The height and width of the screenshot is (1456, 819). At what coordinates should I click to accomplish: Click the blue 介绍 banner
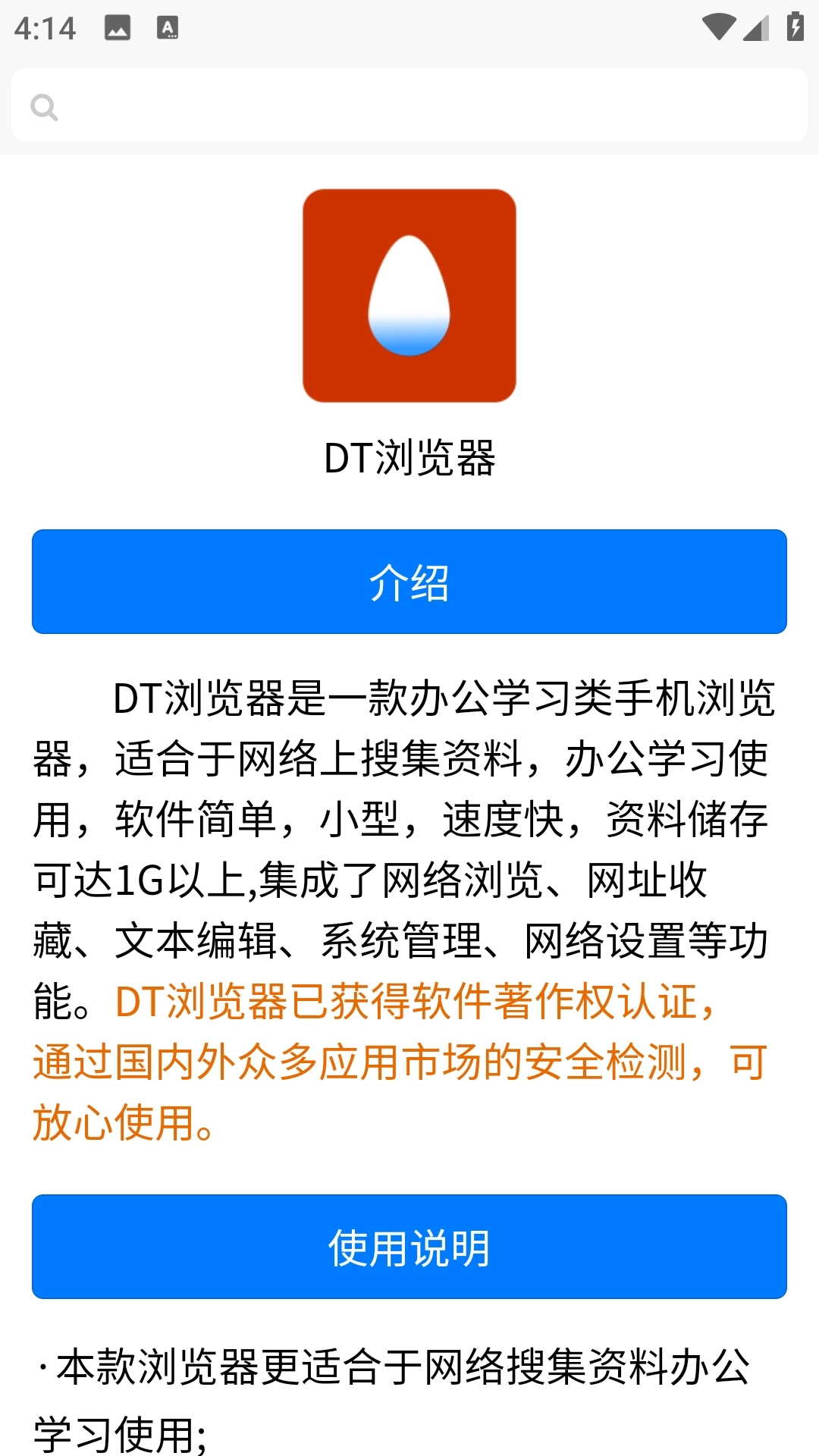click(x=409, y=581)
